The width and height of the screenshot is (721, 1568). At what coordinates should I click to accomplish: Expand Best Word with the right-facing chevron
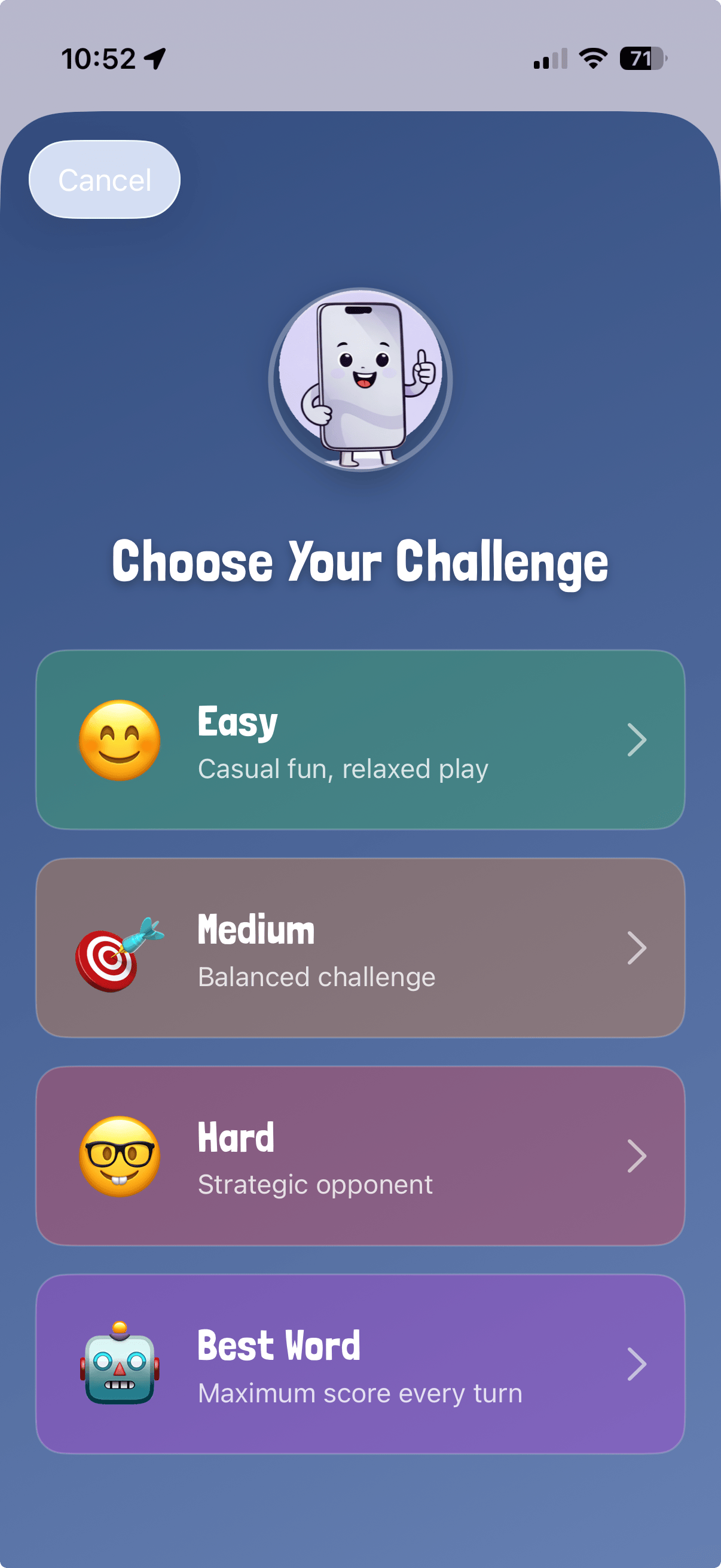click(638, 1363)
